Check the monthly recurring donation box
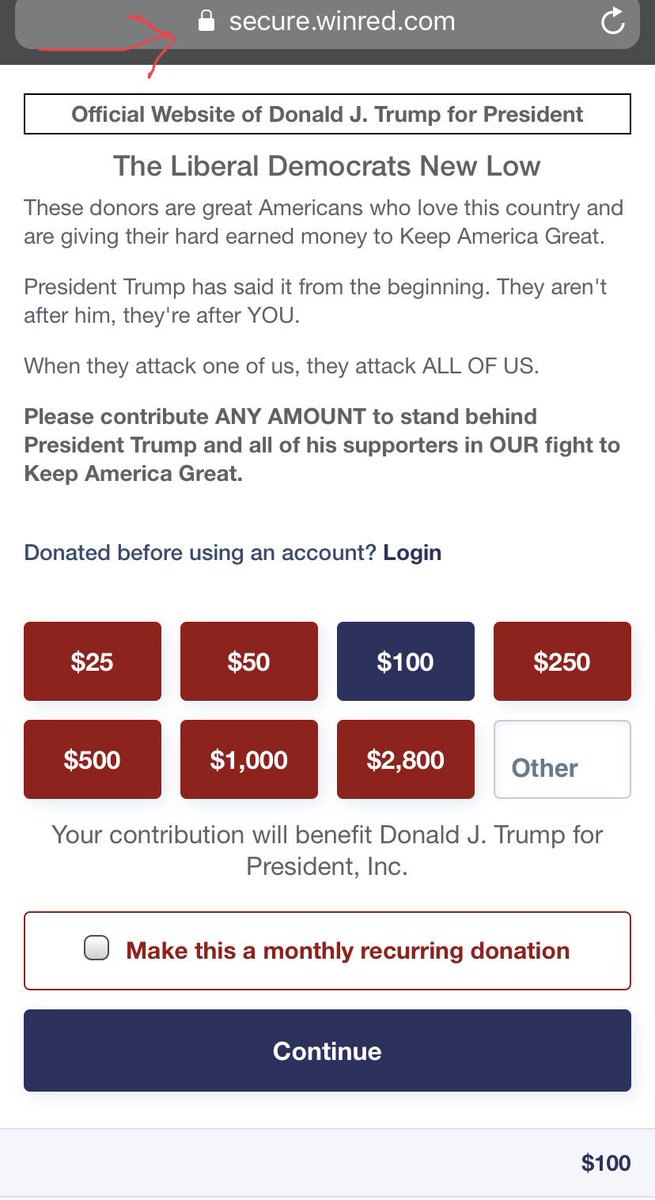The height and width of the screenshot is (1200, 655). tap(96, 949)
